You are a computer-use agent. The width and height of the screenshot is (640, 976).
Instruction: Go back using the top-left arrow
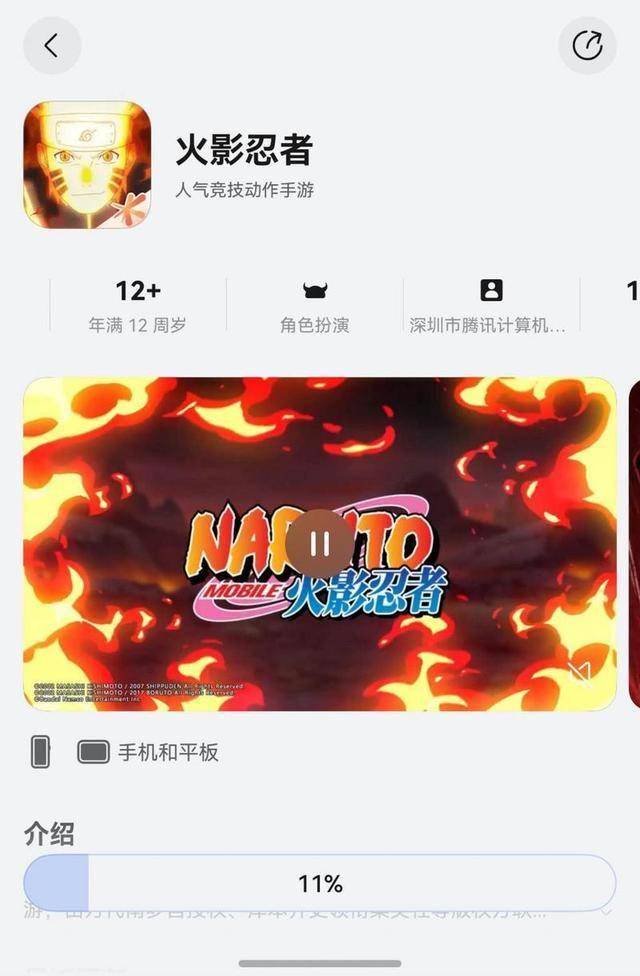pyautogui.click(x=52, y=46)
